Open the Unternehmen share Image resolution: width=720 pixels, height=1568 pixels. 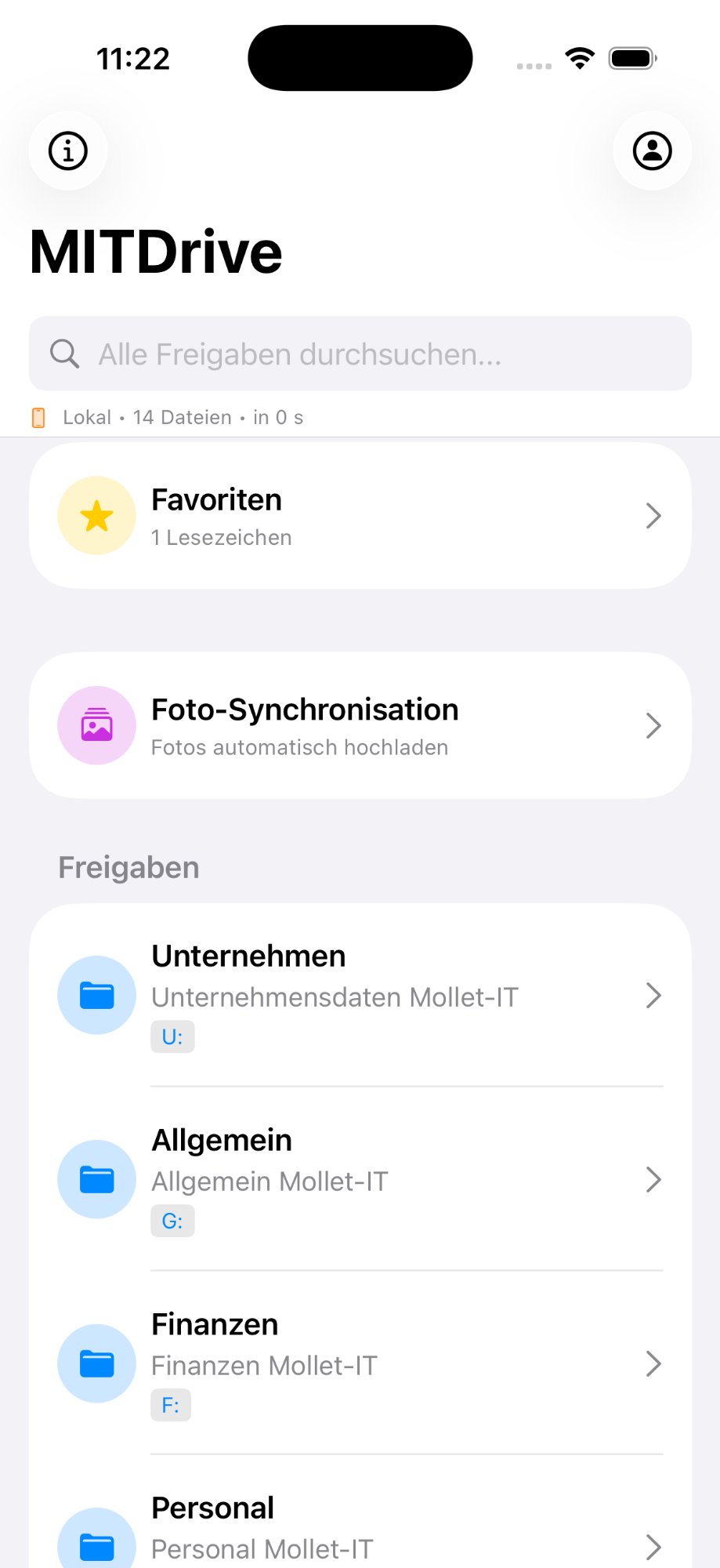(360, 994)
